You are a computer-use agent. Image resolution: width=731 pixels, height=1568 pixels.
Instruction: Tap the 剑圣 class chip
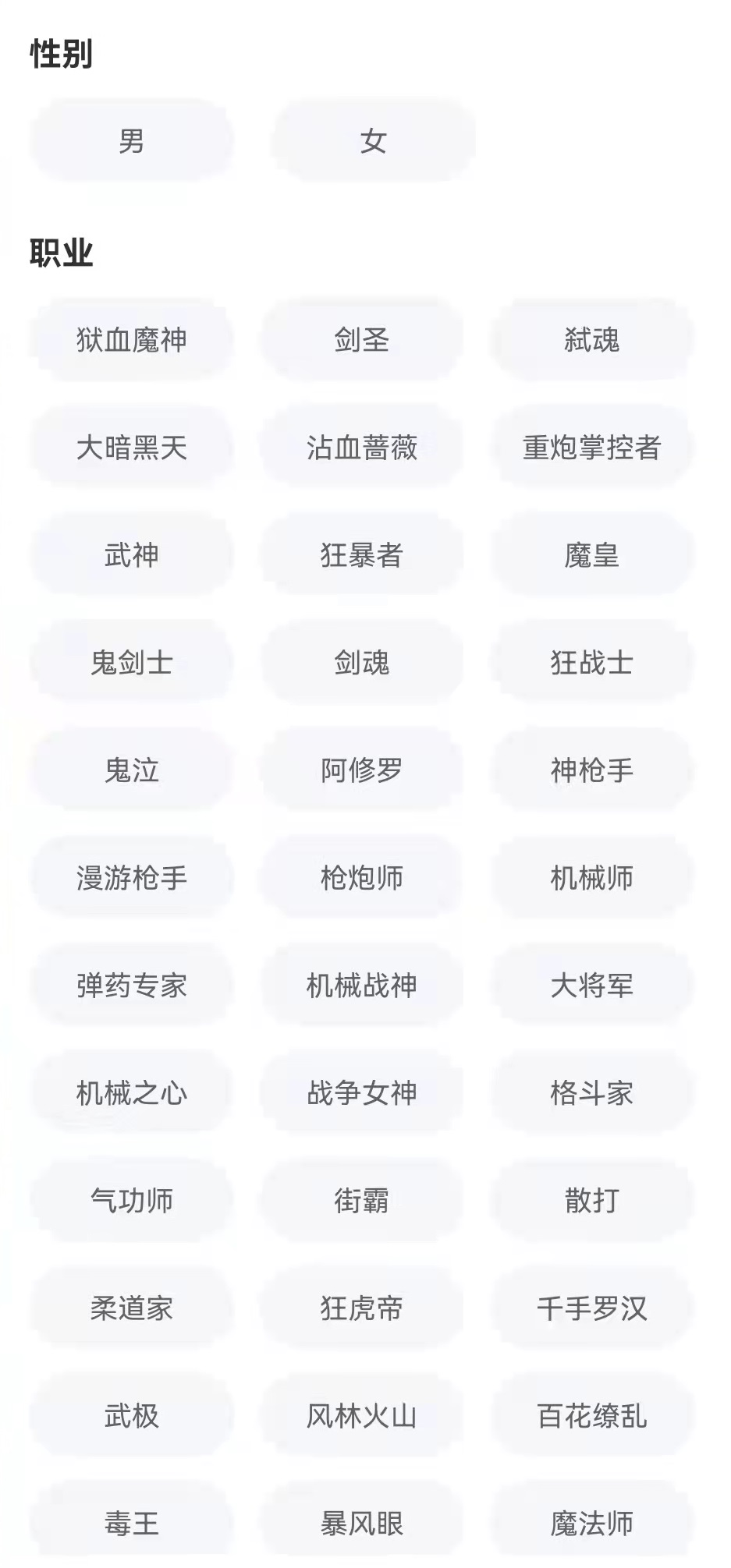[x=361, y=340]
